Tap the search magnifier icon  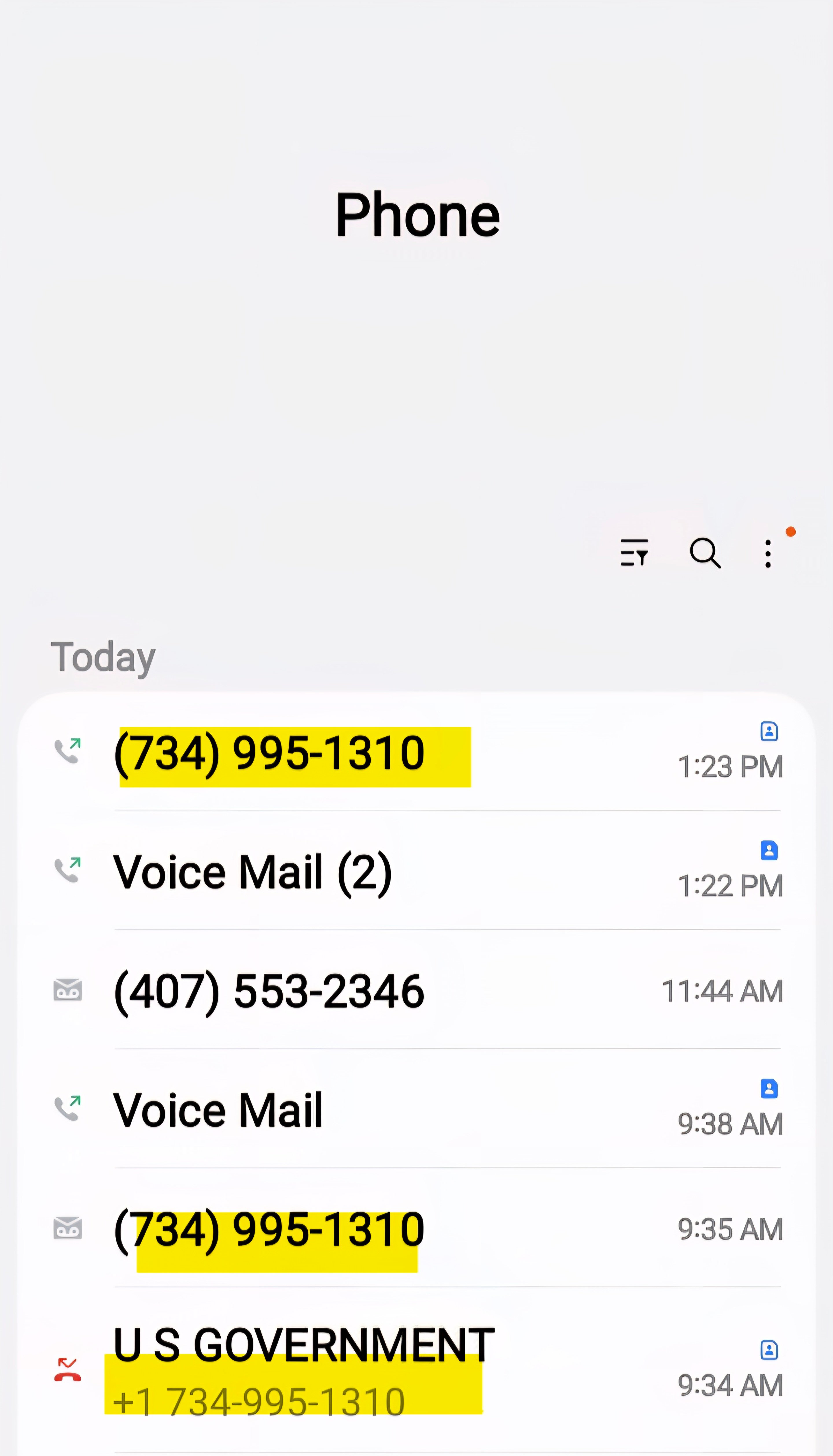click(x=705, y=553)
